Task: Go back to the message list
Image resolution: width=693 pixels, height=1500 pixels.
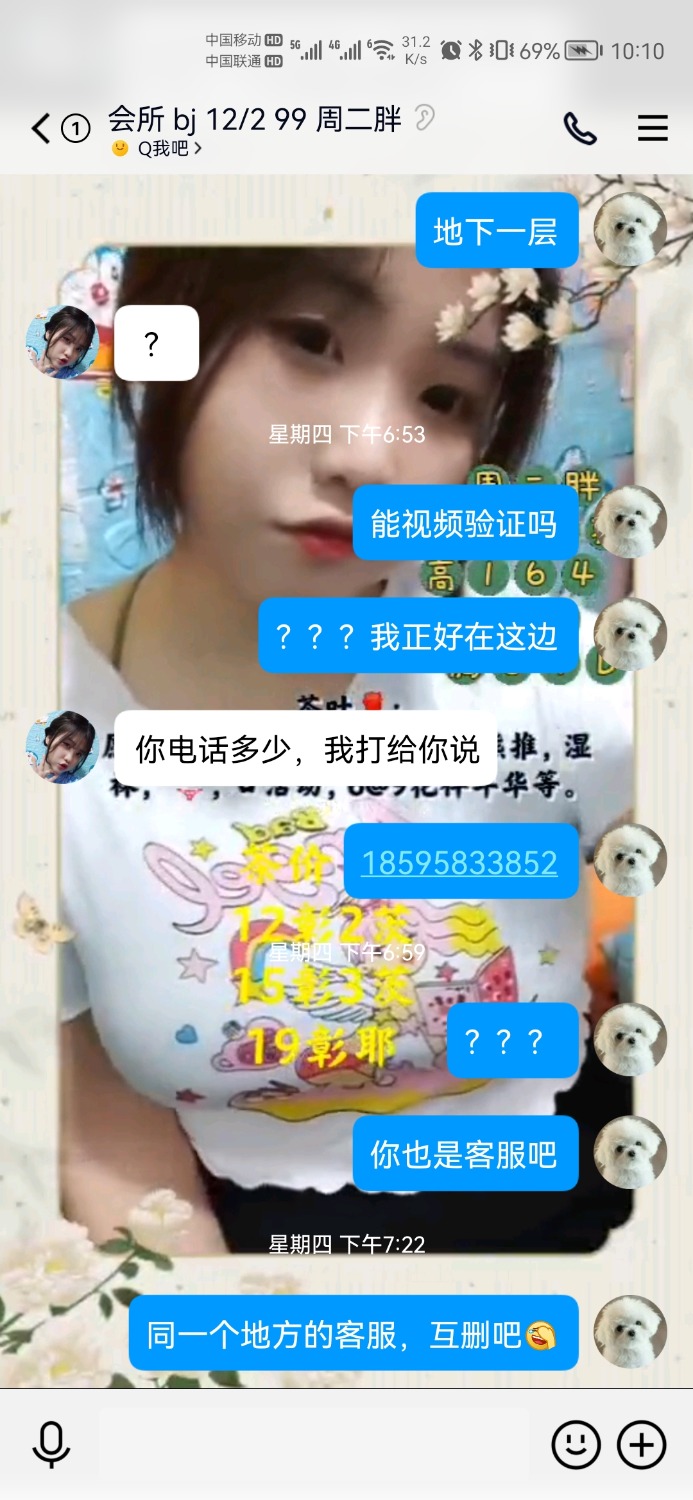Action: click(41, 128)
